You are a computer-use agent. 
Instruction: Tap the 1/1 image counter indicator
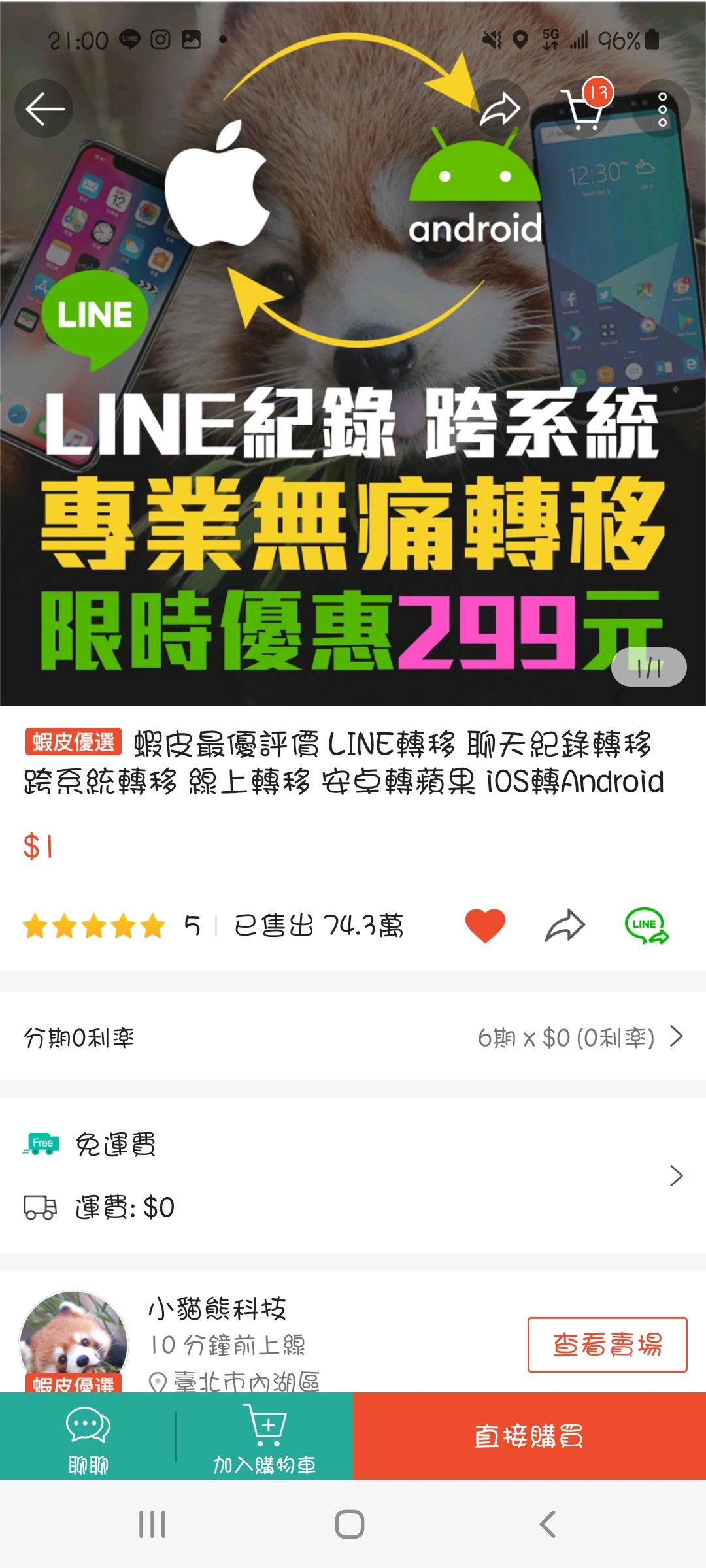(649, 666)
